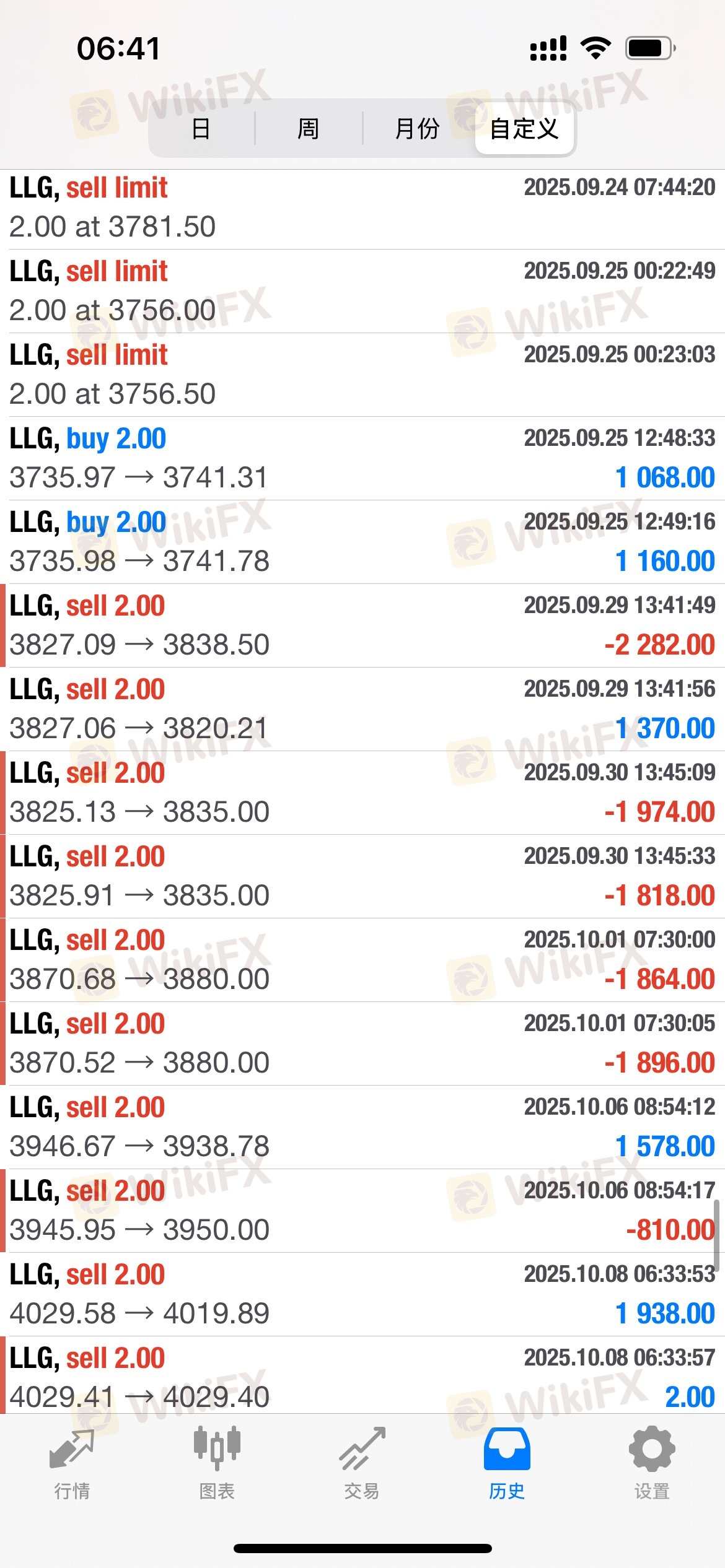This screenshot has height=1568, width=725.
Task: Expand the sell limit order at 3781.50
Action: 362,209
